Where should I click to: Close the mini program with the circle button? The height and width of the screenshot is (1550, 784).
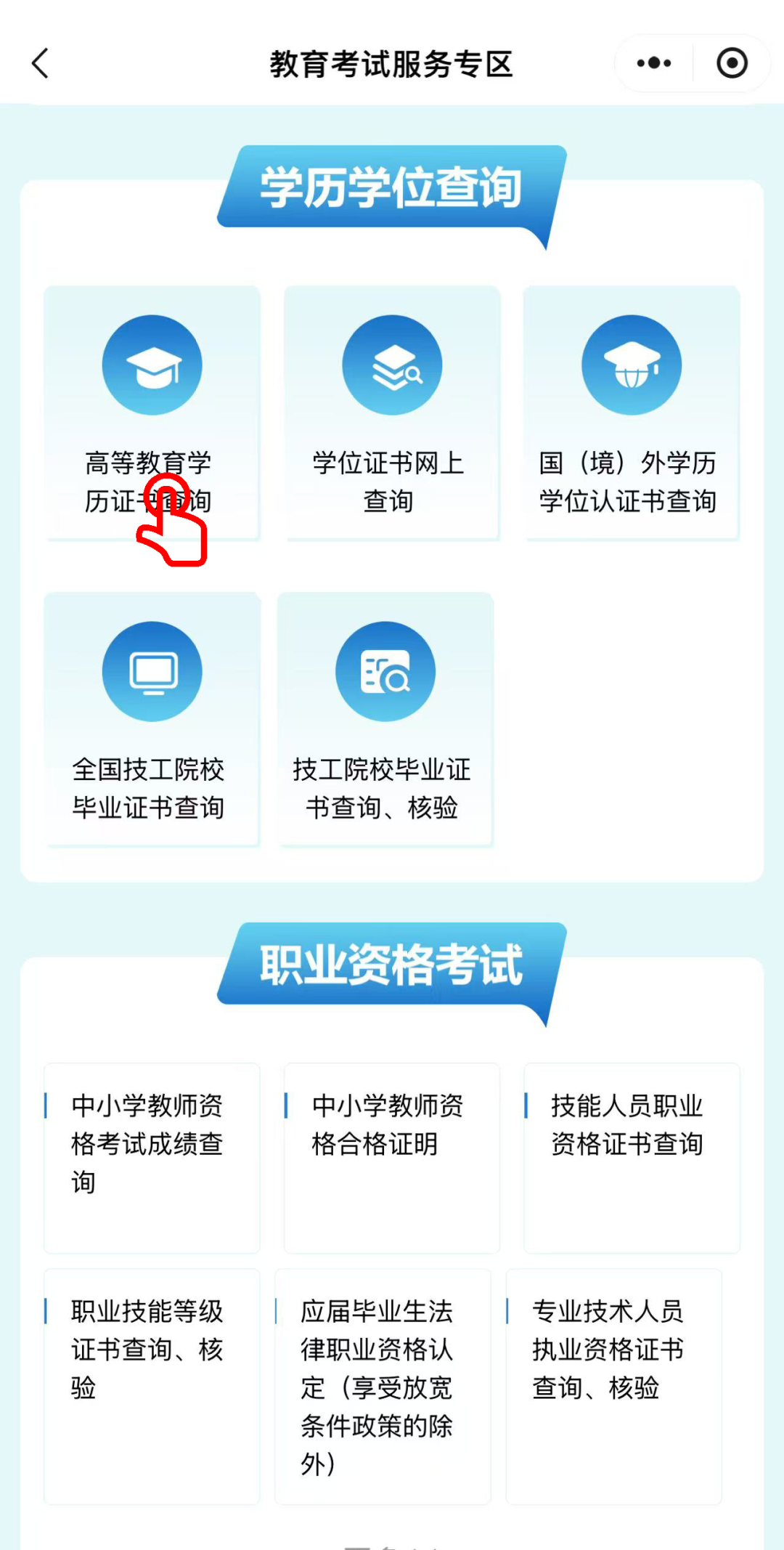(732, 63)
